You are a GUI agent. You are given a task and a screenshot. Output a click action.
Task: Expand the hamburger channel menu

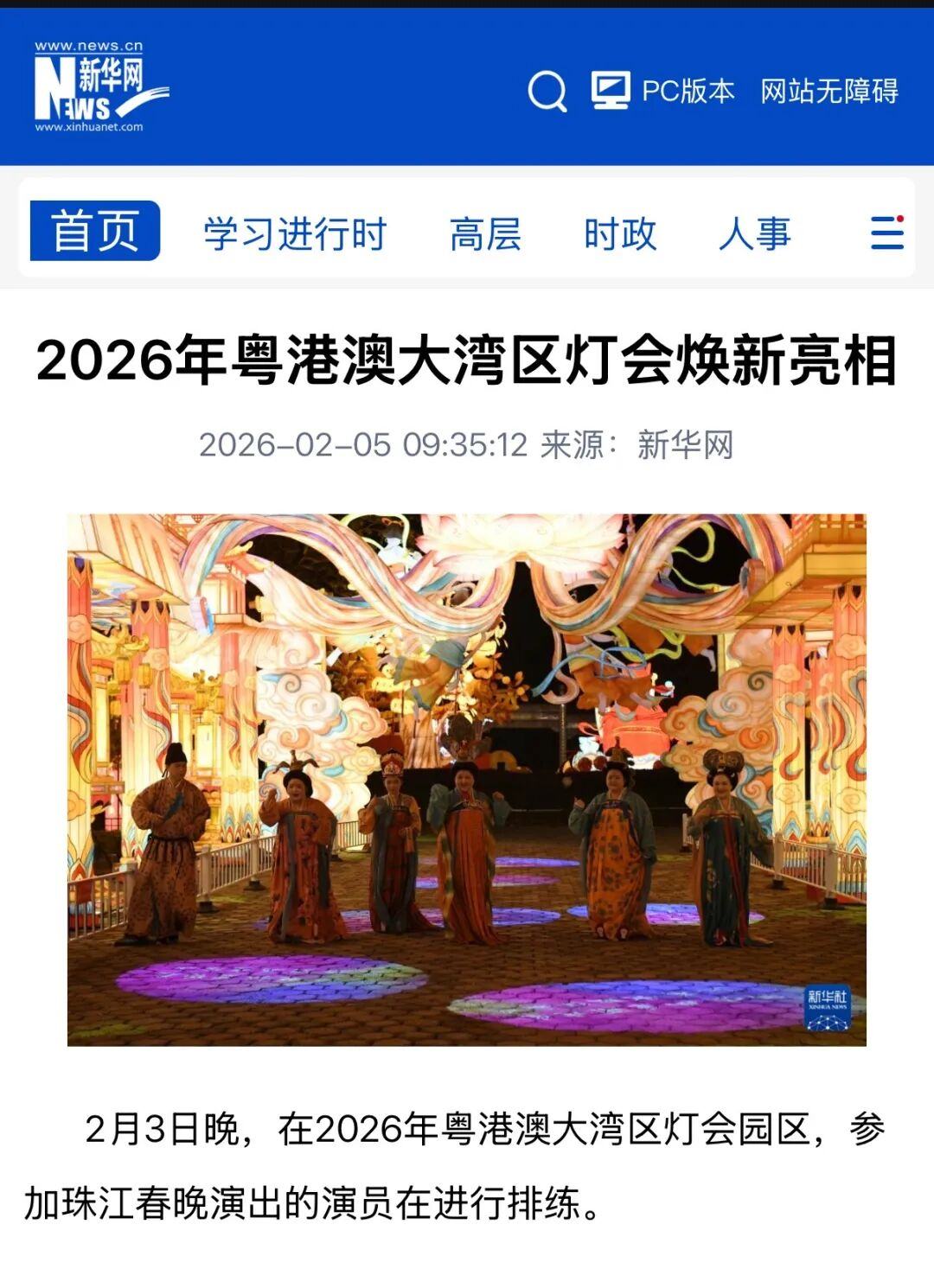(x=887, y=233)
